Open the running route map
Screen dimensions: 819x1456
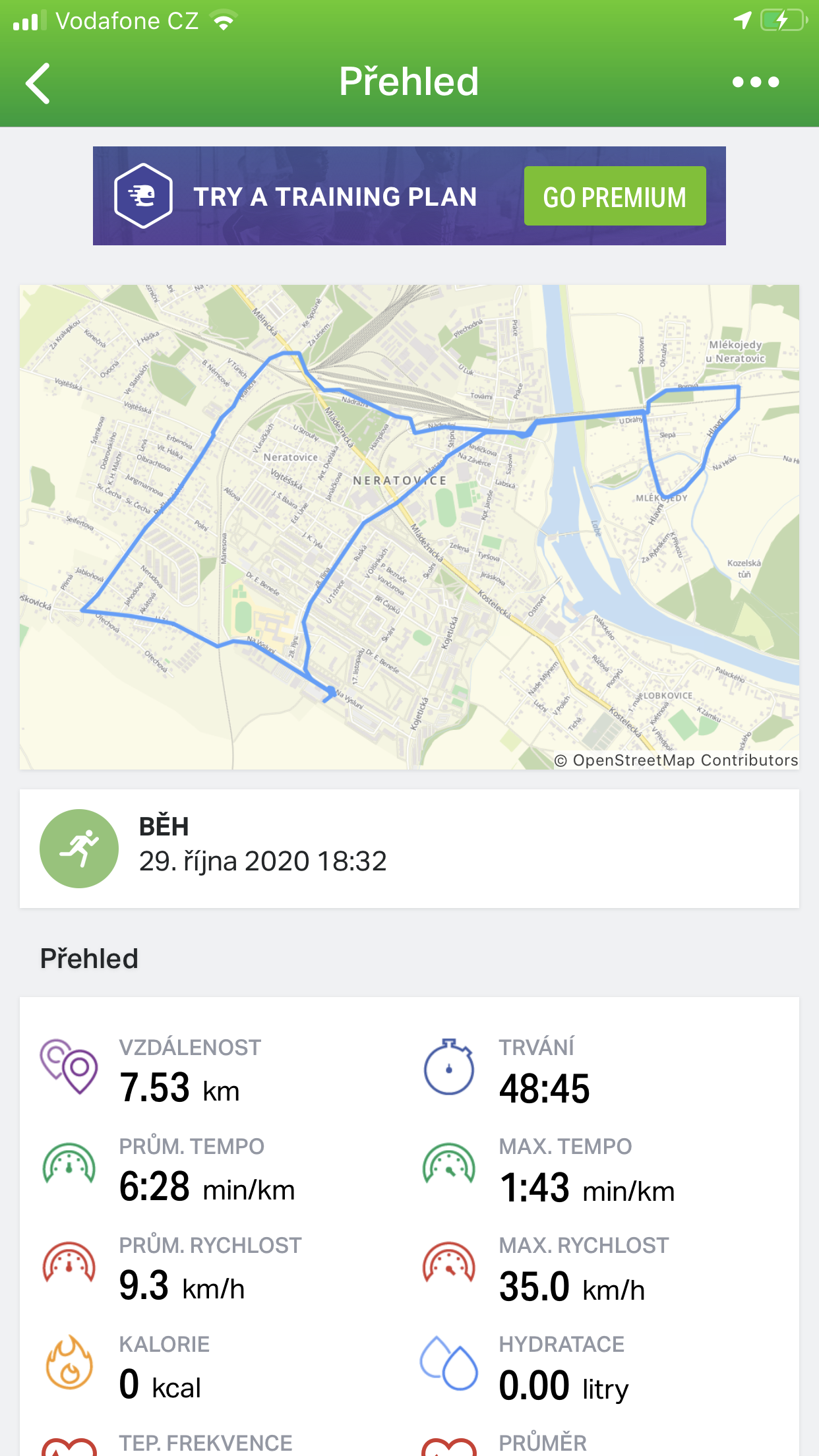pyautogui.click(x=409, y=527)
